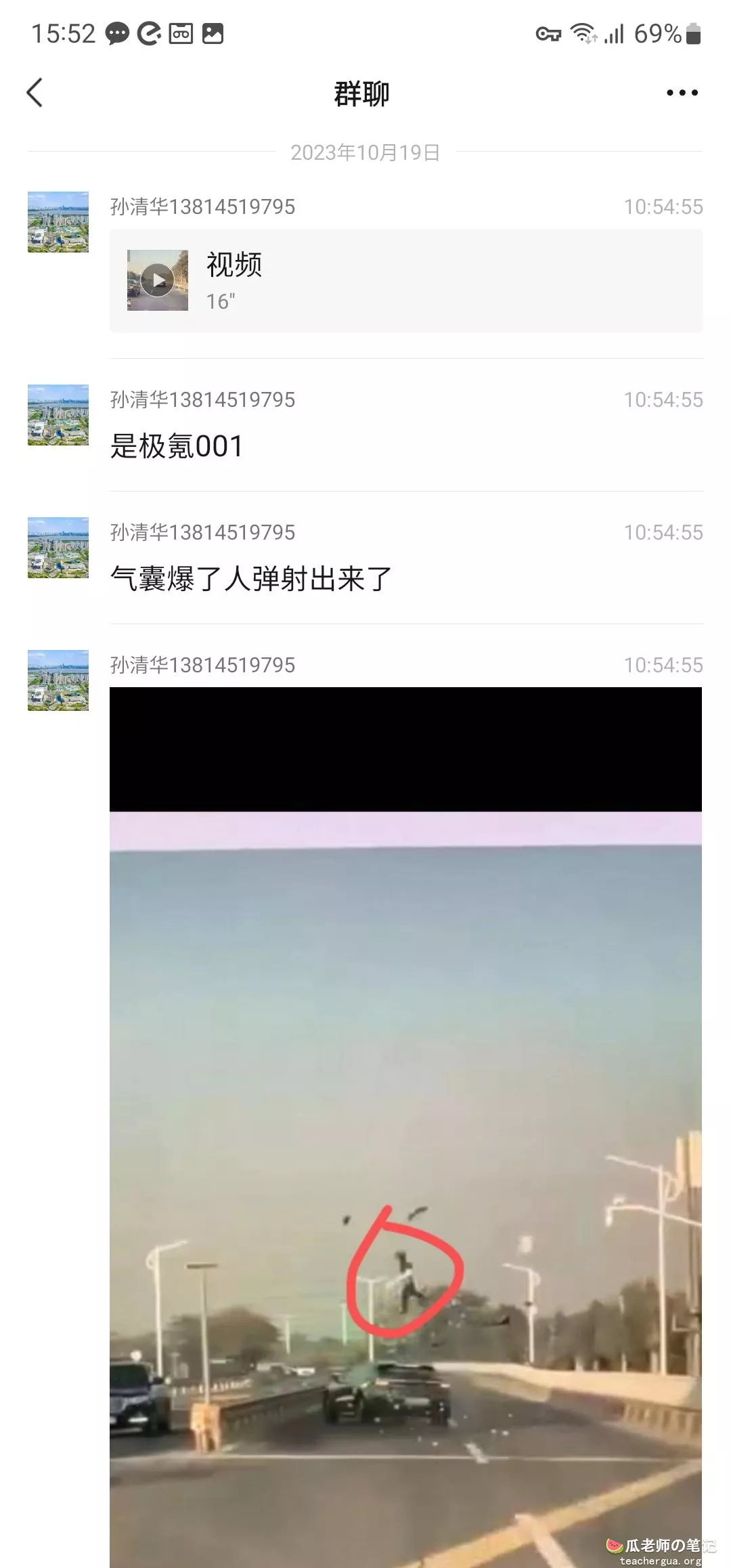Viewport: 731px width, 1568px height.
Task: Open the three-dot more options menu
Action: 682,93
